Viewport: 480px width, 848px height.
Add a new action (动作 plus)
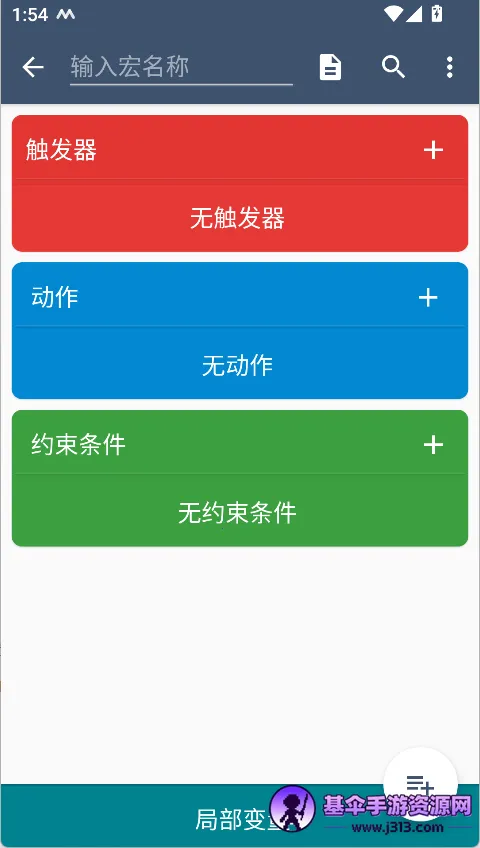click(x=428, y=297)
